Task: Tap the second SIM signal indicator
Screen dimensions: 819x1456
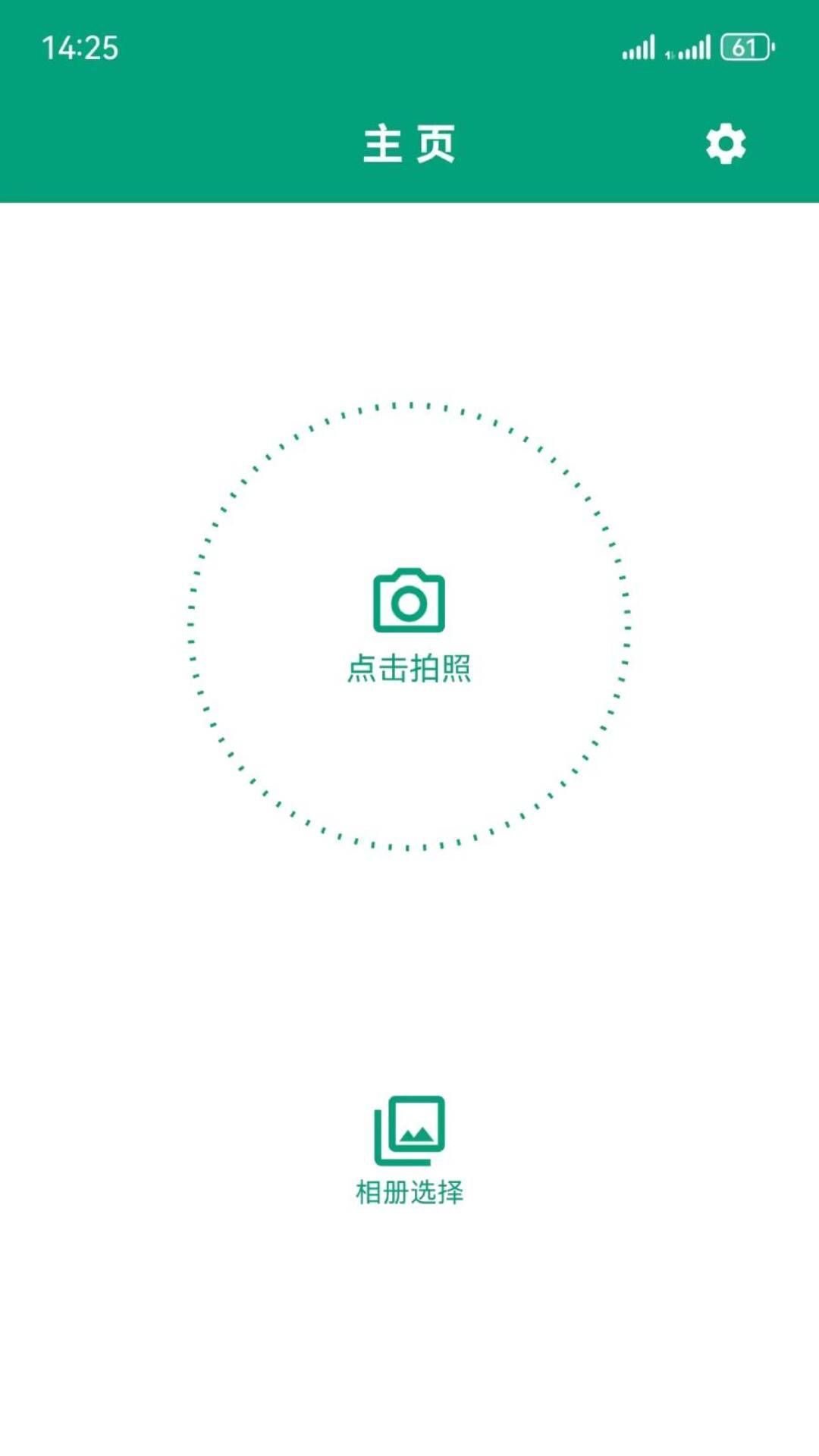Action: click(692, 47)
